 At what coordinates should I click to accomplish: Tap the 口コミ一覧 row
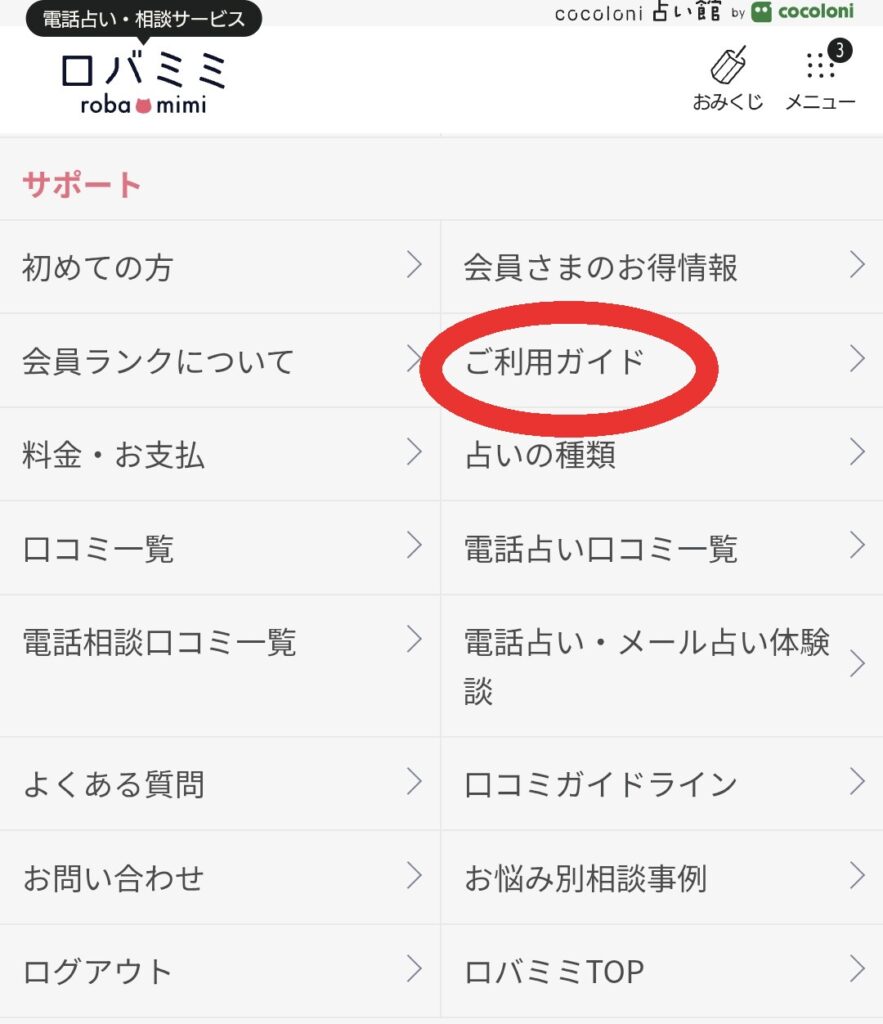[x=220, y=548]
